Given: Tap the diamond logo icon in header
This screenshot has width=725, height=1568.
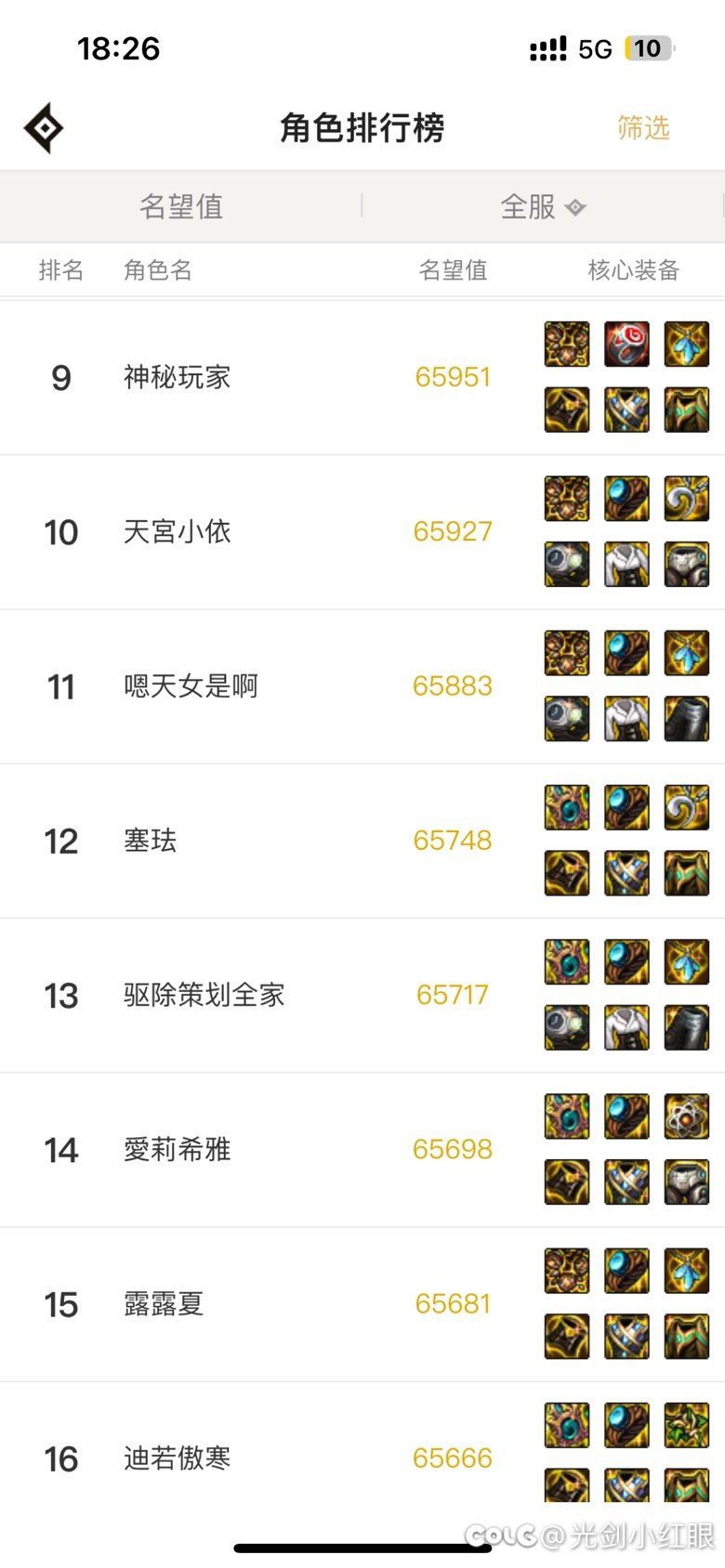Looking at the screenshot, I should pos(44,128).
